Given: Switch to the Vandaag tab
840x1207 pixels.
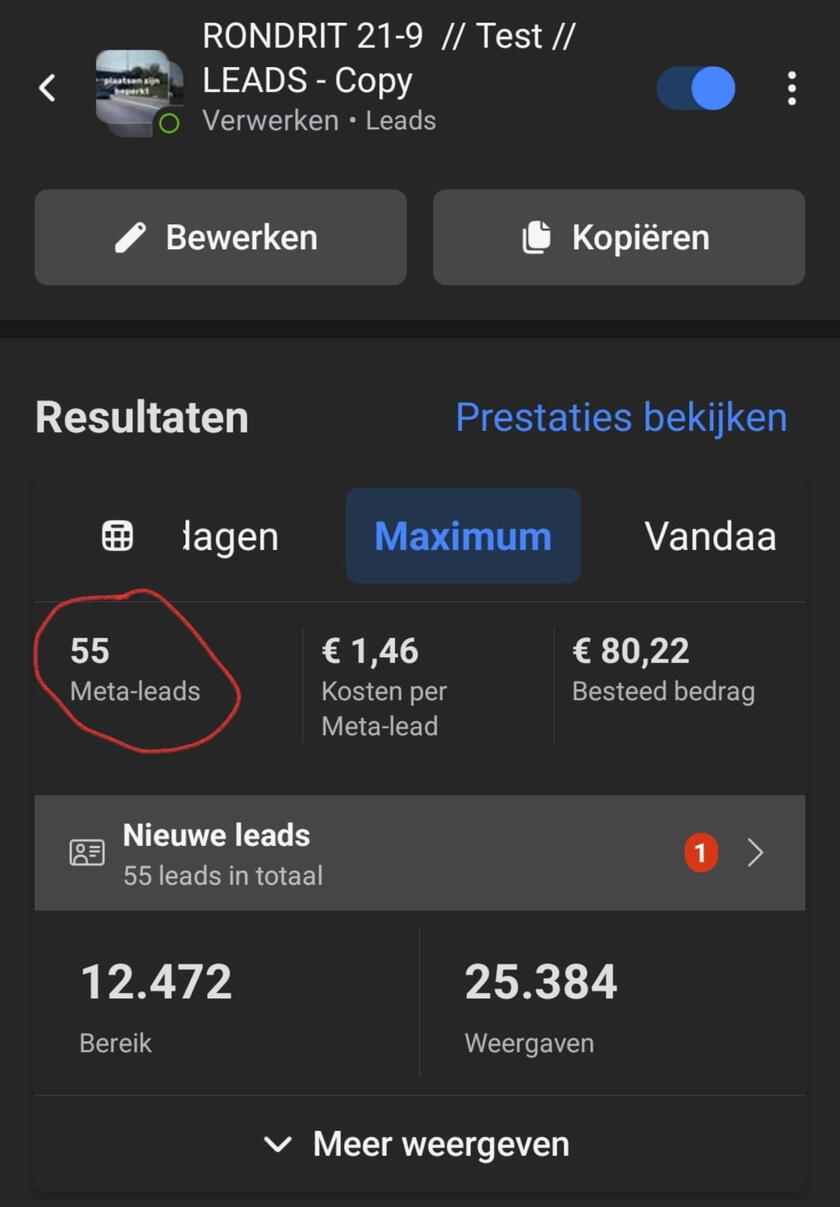Looking at the screenshot, I should [710, 537].
